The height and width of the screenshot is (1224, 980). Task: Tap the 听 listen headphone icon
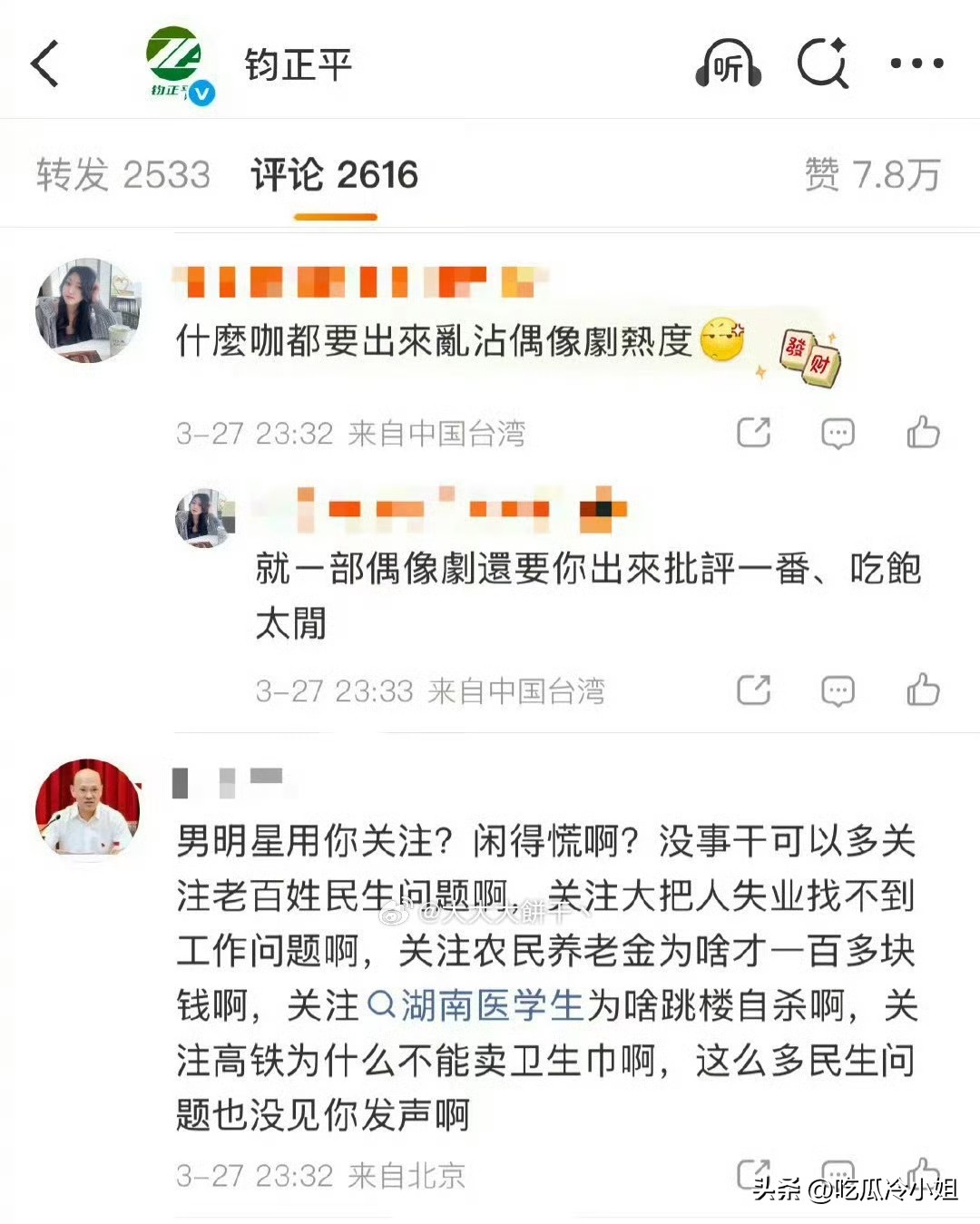point(728,64)
